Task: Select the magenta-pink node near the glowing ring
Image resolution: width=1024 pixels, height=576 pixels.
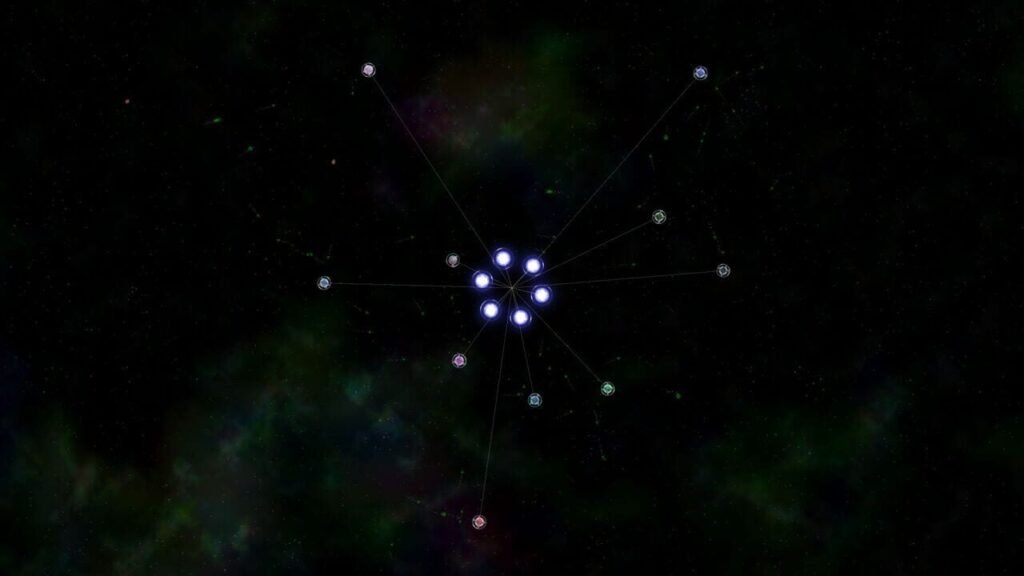Action: pos(459,360)
